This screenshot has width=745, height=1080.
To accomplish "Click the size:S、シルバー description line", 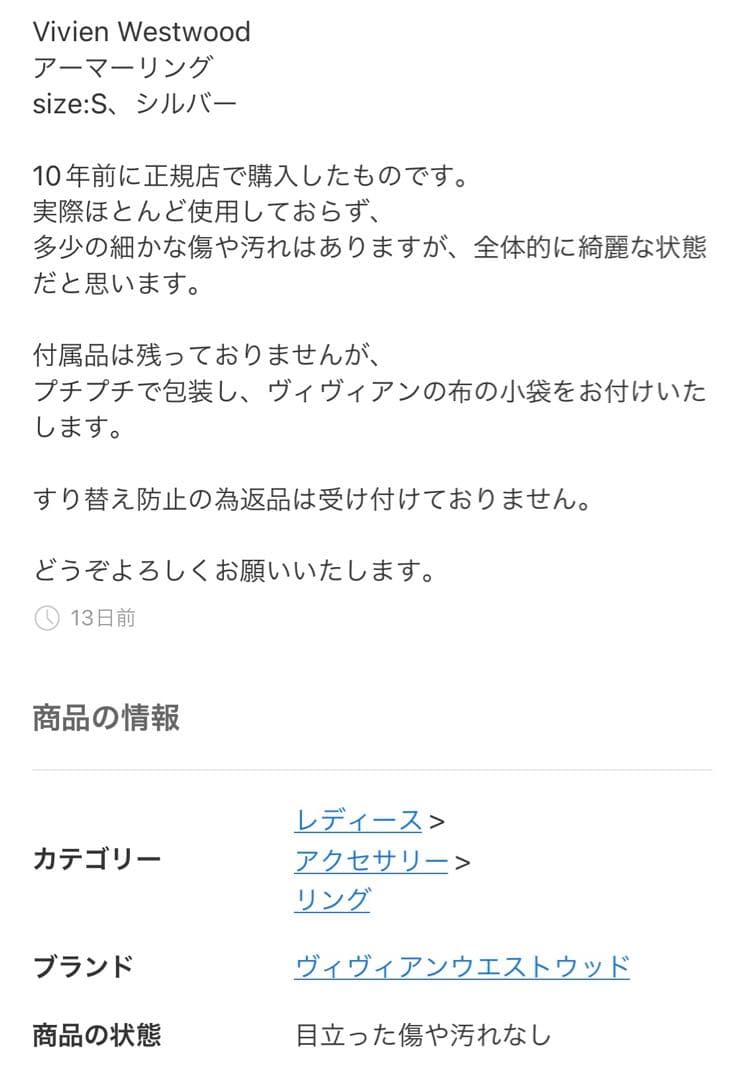I will click(135, 102).
